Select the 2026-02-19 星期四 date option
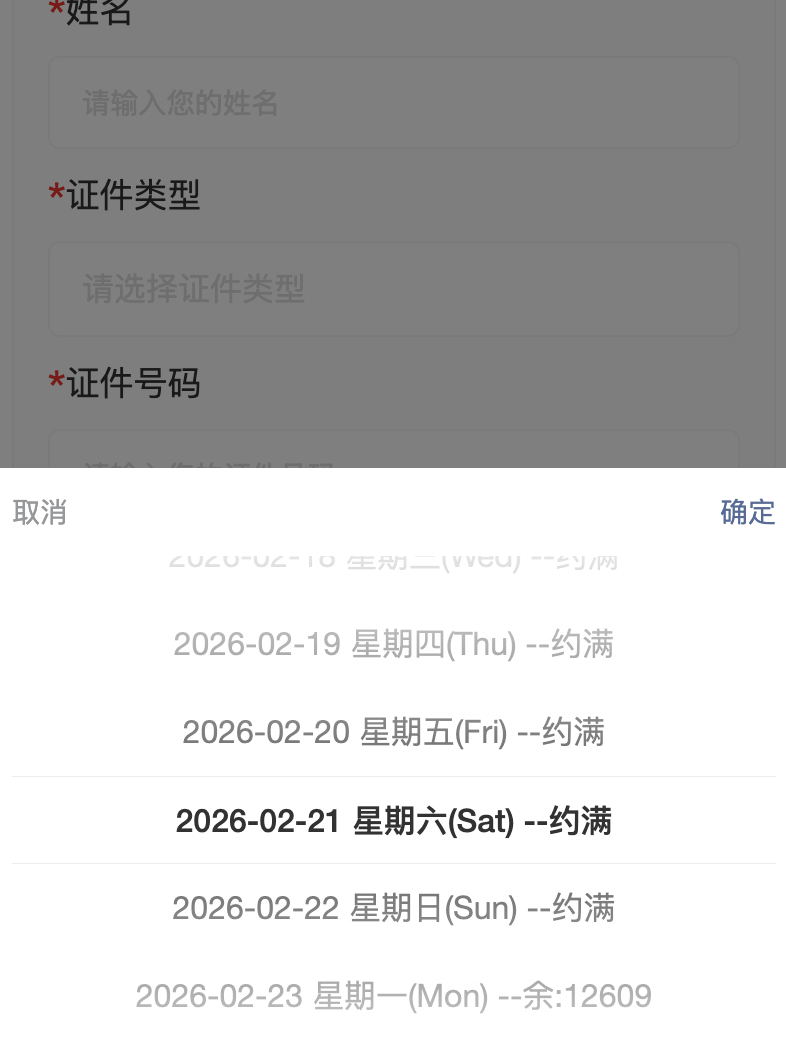The image size is (786, 1046). pyautogui.click(x=393, y=645)
